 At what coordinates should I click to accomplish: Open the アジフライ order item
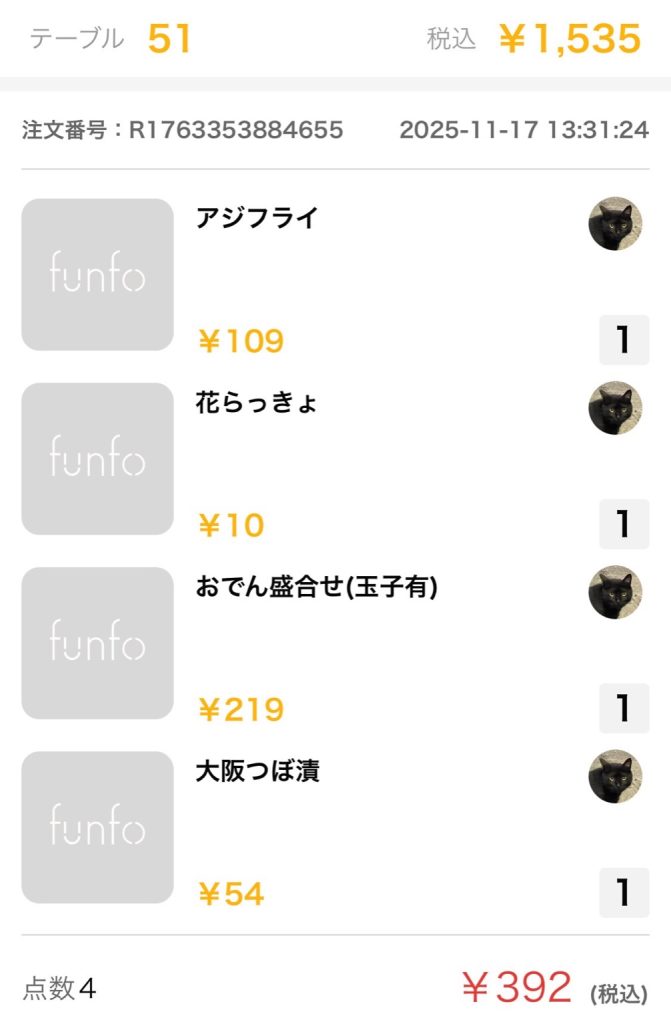256,218
